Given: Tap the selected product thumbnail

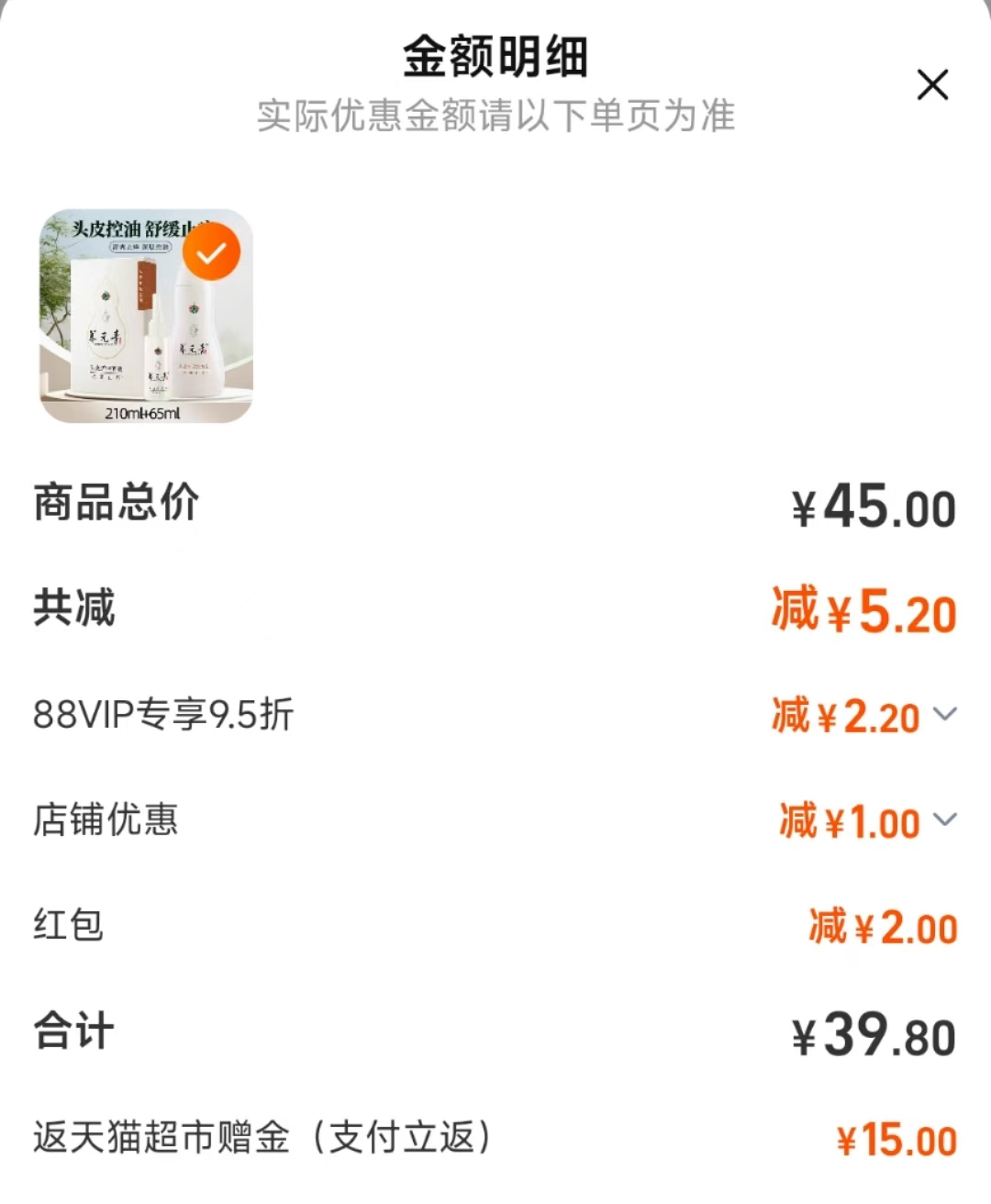Looking at the screenshot, I should pyautogui.click(x=146, y=317).
